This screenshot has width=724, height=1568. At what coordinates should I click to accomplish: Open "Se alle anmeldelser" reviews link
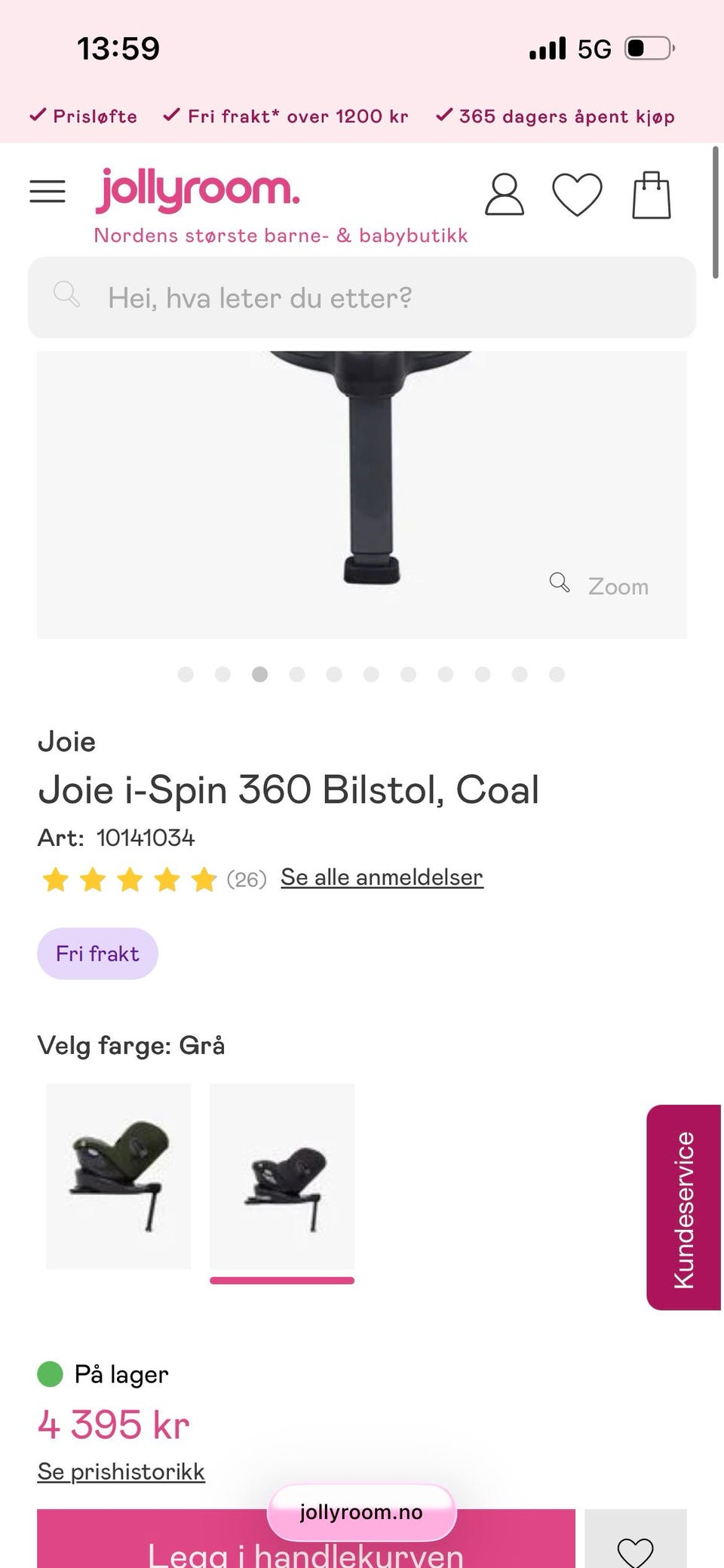pyautogui.click(x=382, y=877)
